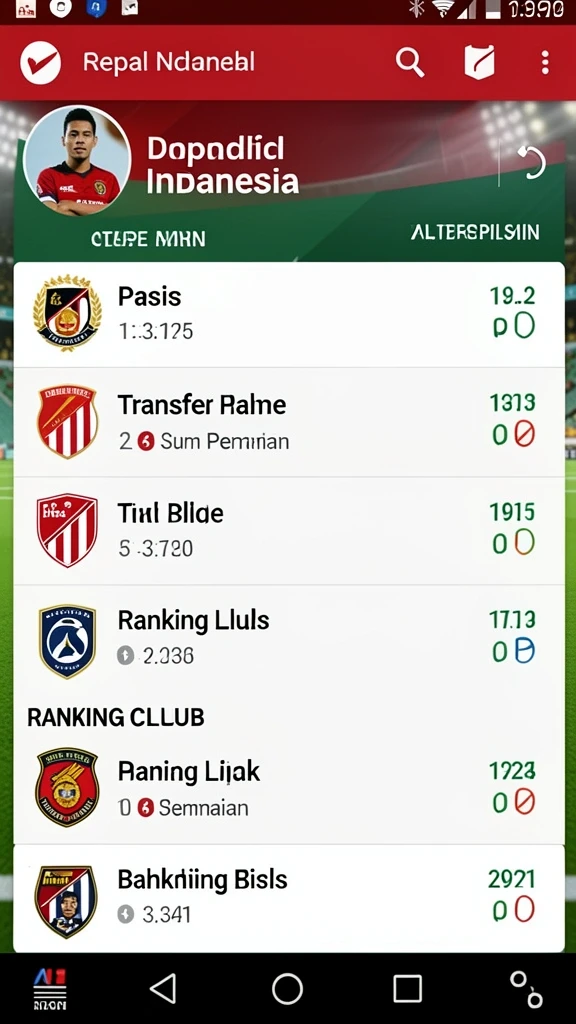Open the Ranking Lluls row

[x=289, y=638]
